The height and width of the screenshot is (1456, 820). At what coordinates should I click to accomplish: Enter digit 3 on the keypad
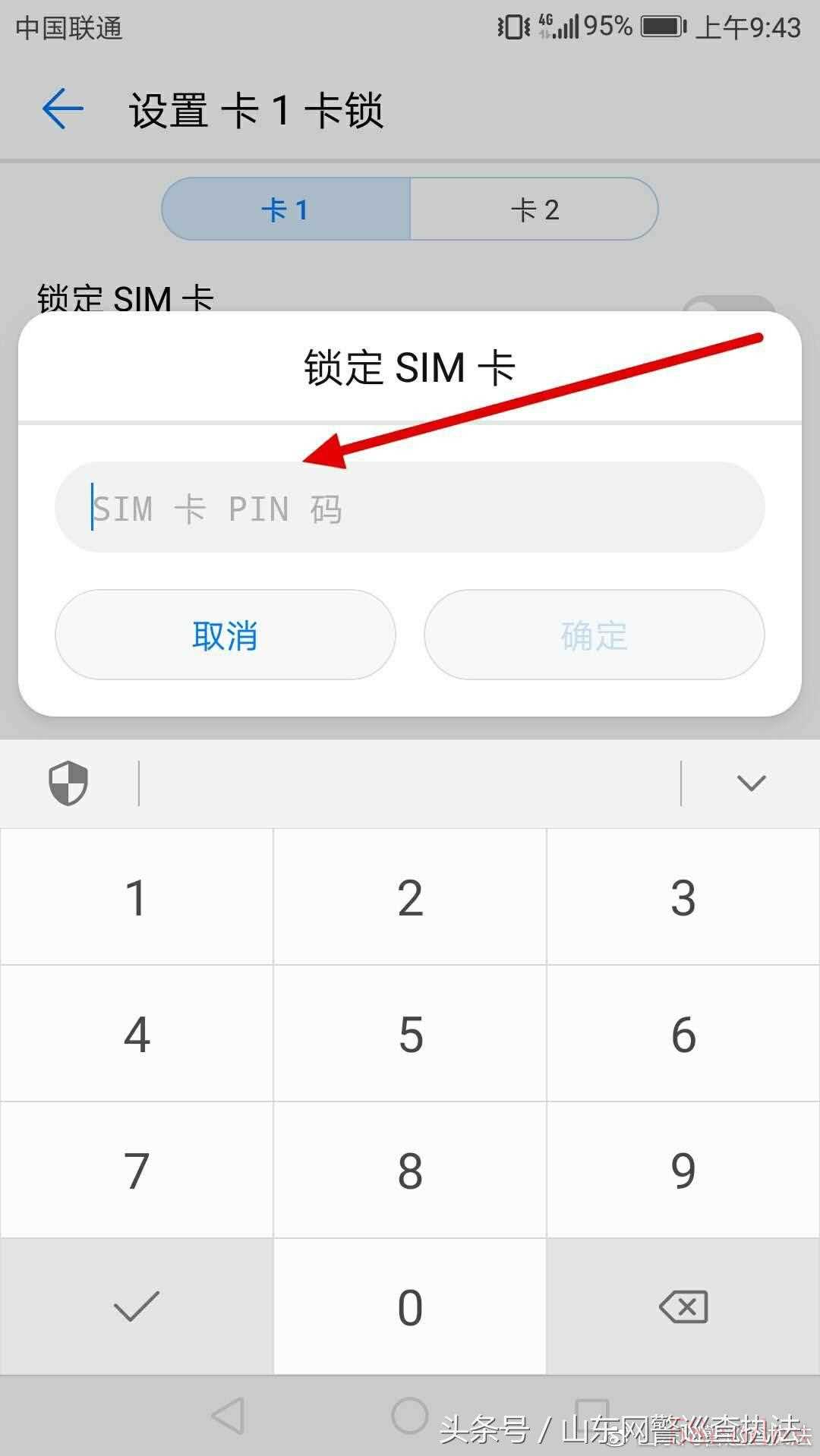[x=683, y=897]
